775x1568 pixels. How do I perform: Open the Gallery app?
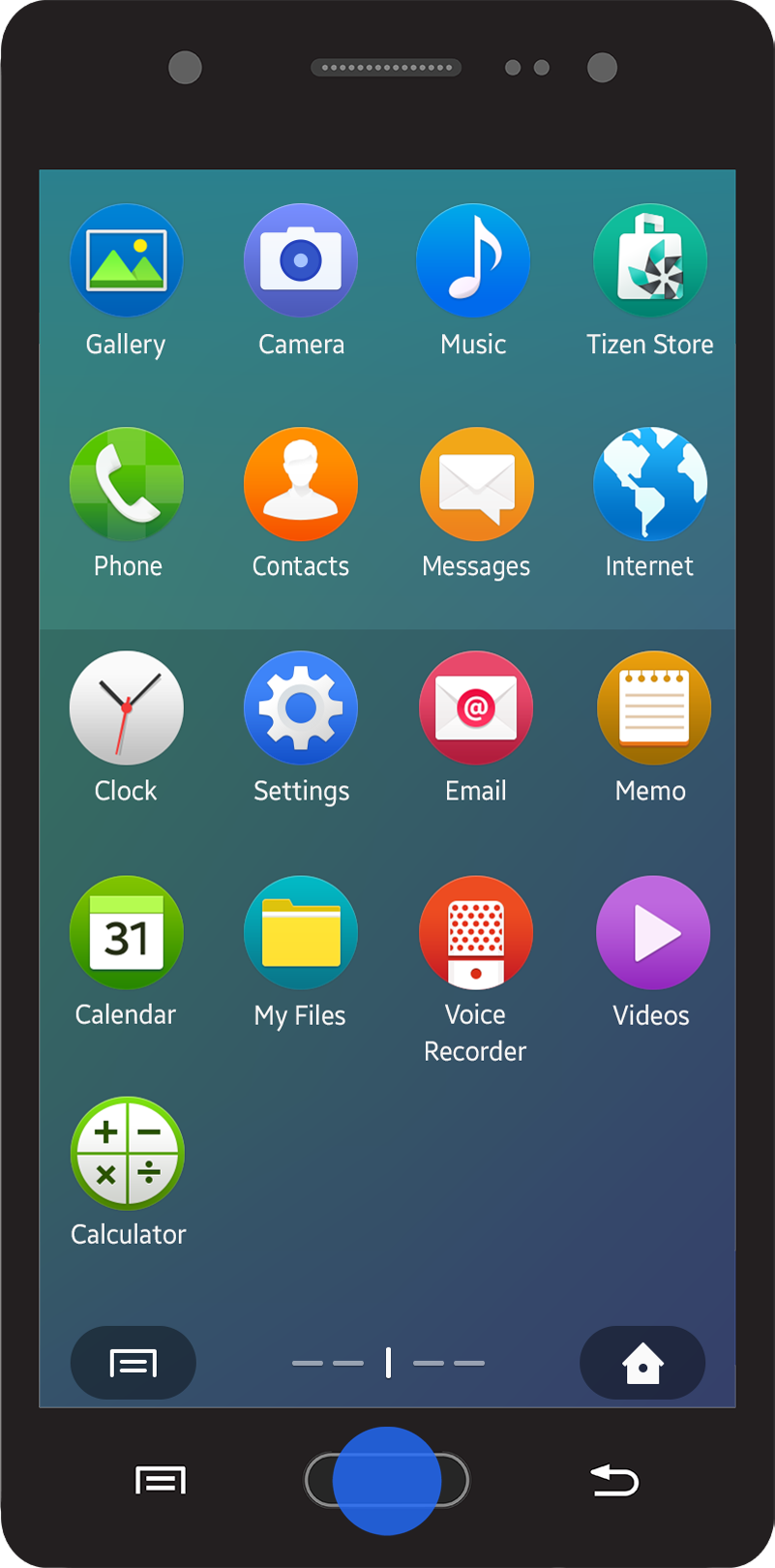click(127, 260)
